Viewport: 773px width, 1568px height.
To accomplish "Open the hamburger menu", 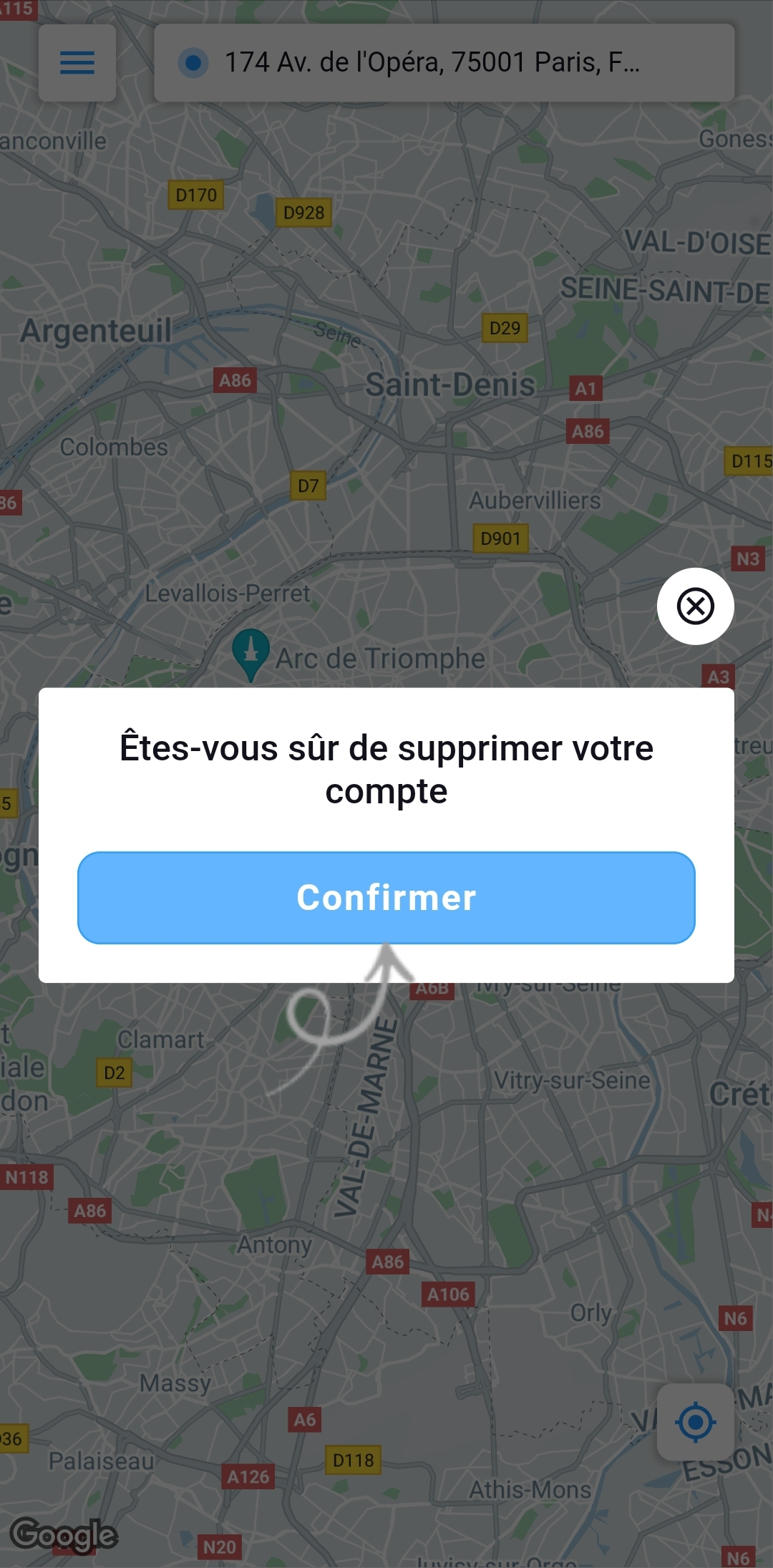I will click(x=77, y=63).
